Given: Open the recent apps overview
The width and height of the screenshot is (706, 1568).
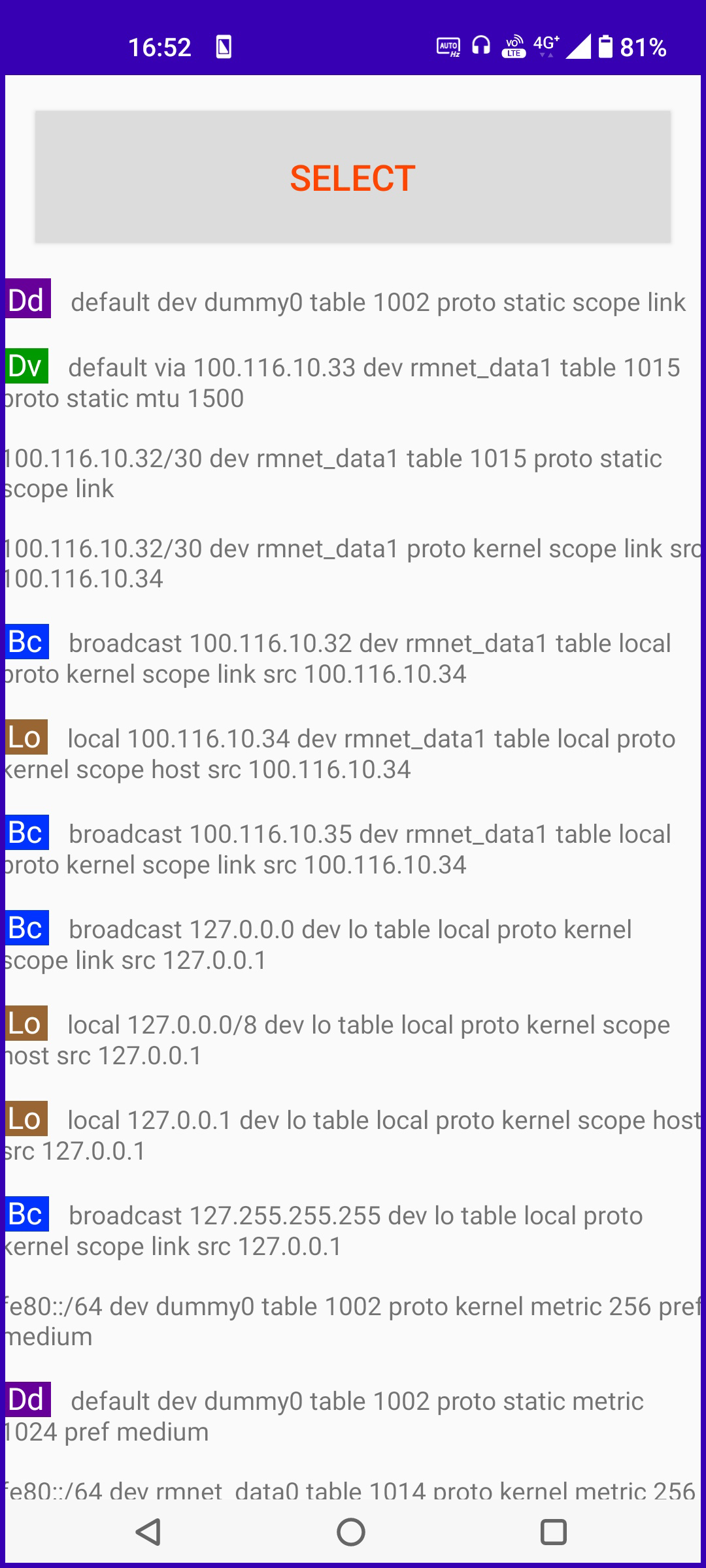Looking at the screenshot, I should pyautogui.click(x=553, y=1531).
